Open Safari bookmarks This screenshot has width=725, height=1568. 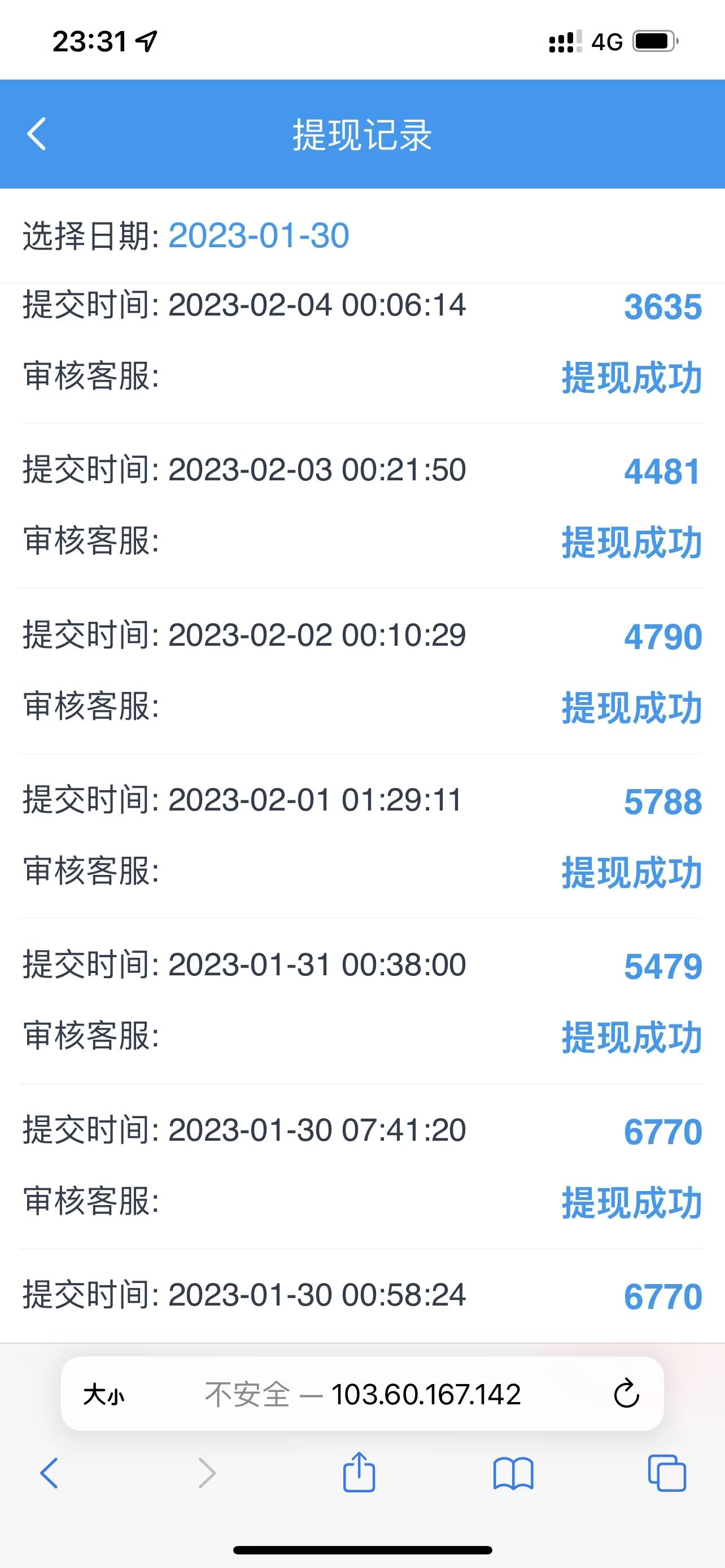point(513,1474)
